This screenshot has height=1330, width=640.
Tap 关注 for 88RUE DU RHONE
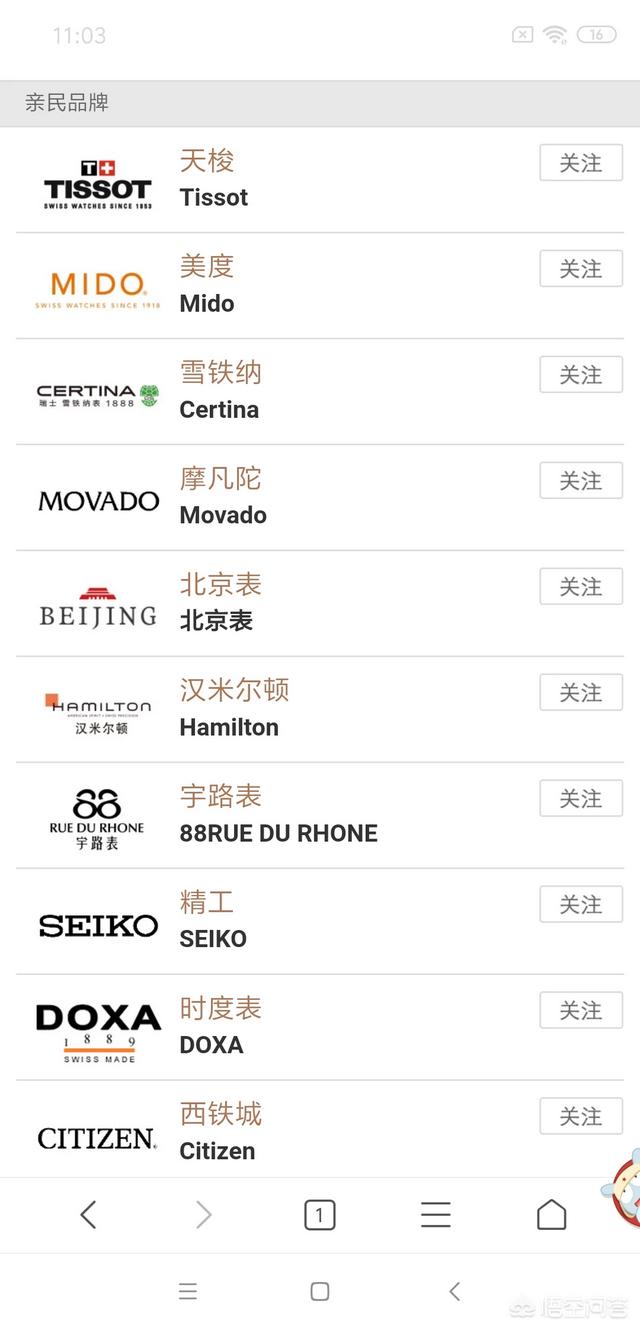(x=581, y=799)
